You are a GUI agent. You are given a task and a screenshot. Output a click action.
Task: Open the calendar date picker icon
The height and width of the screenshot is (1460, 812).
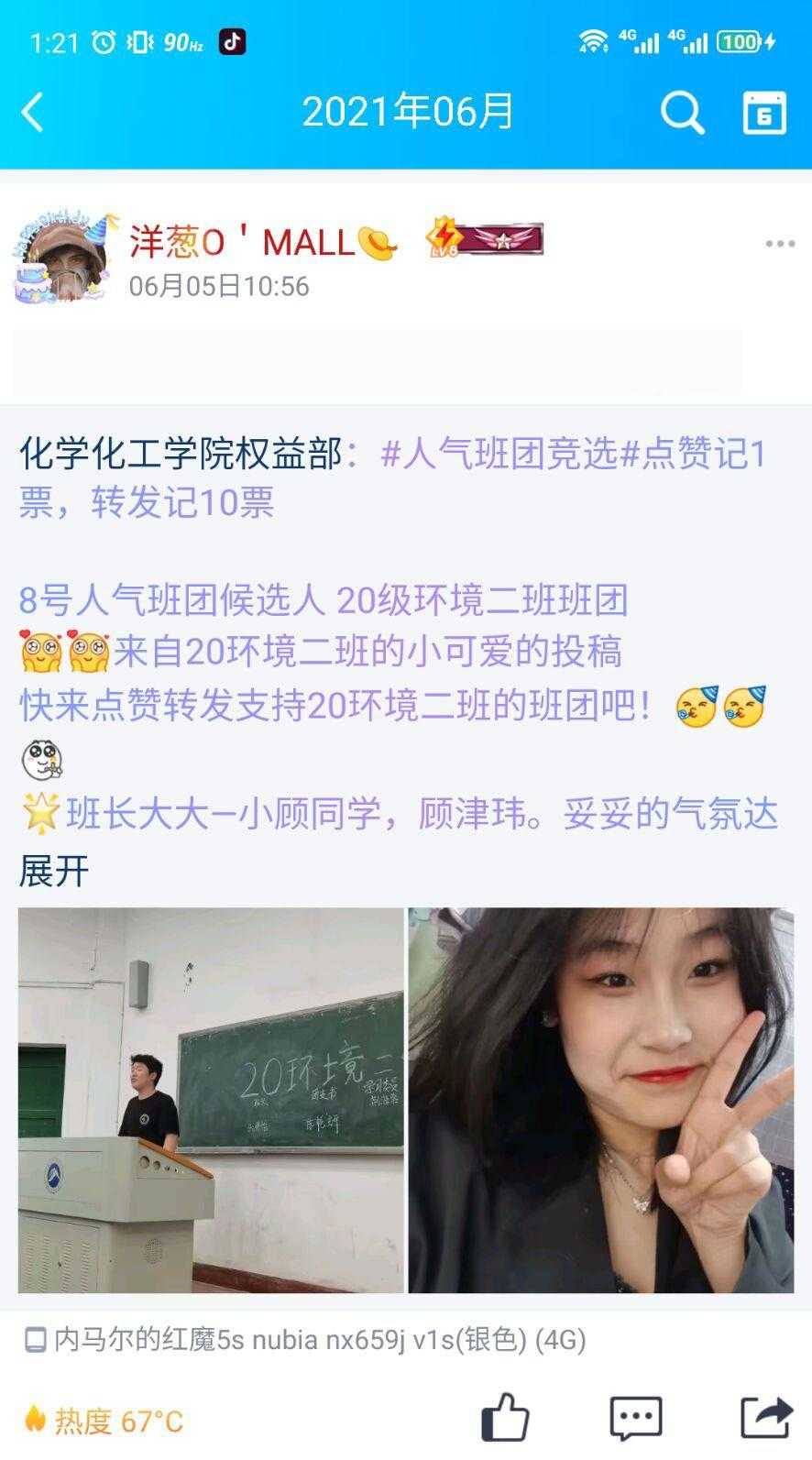click(763, 114)
